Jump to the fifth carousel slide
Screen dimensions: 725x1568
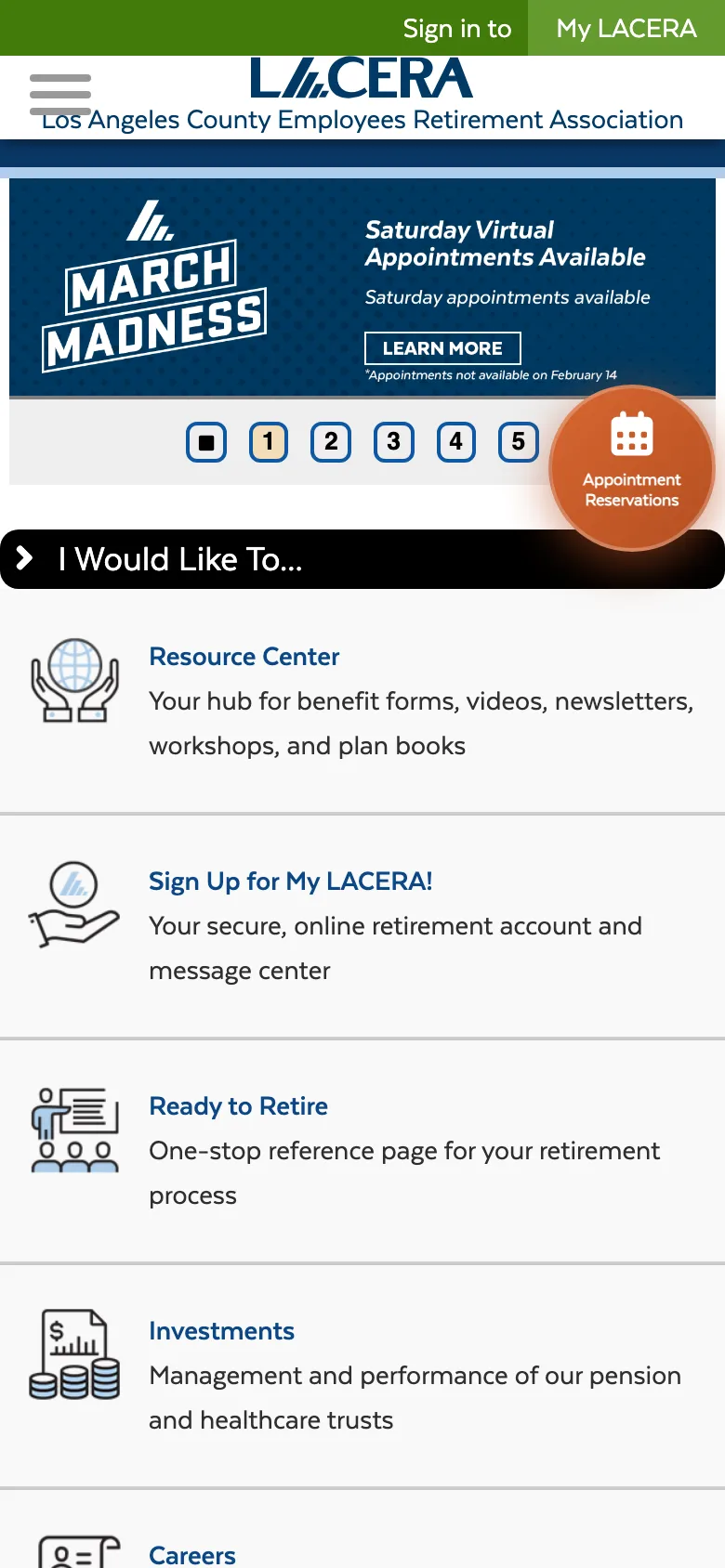[x=518, y=442]
